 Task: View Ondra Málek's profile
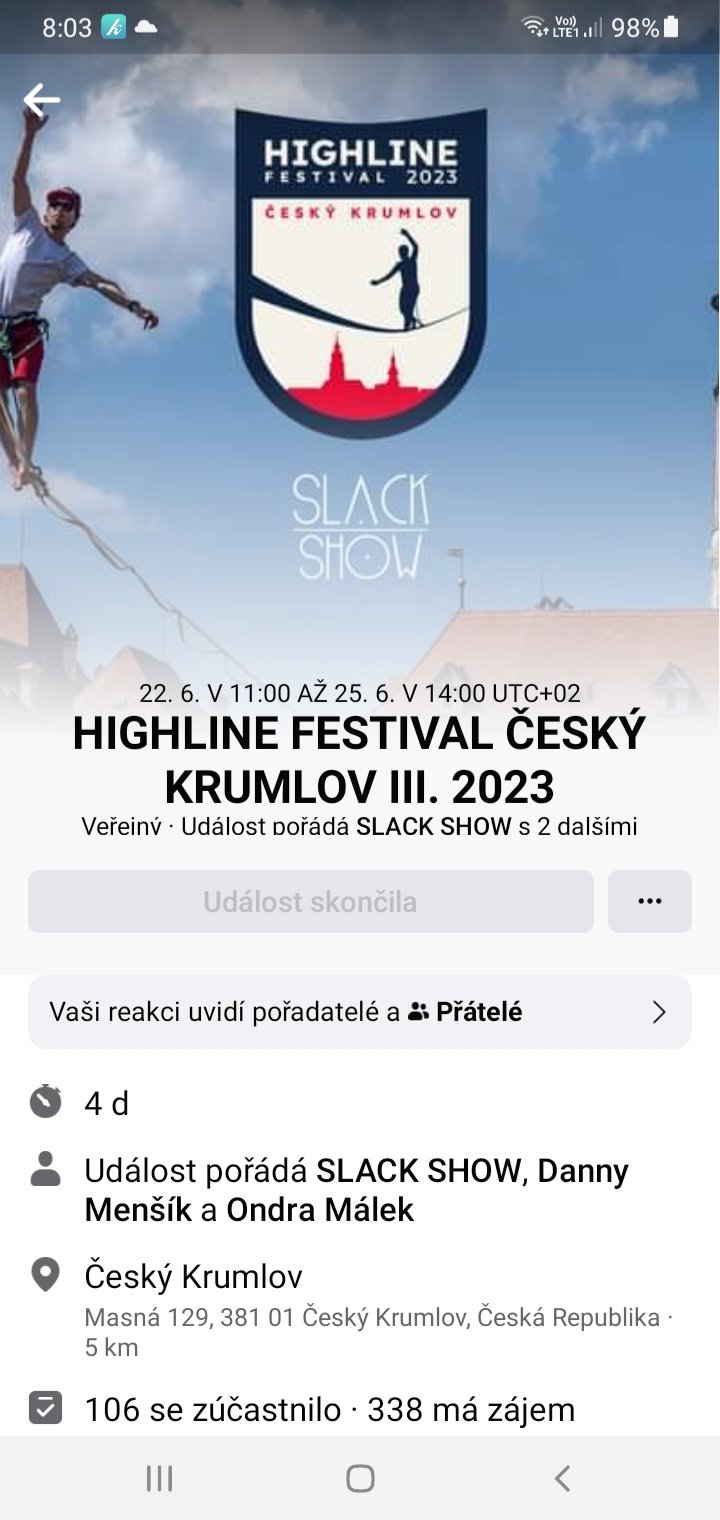319,1210
